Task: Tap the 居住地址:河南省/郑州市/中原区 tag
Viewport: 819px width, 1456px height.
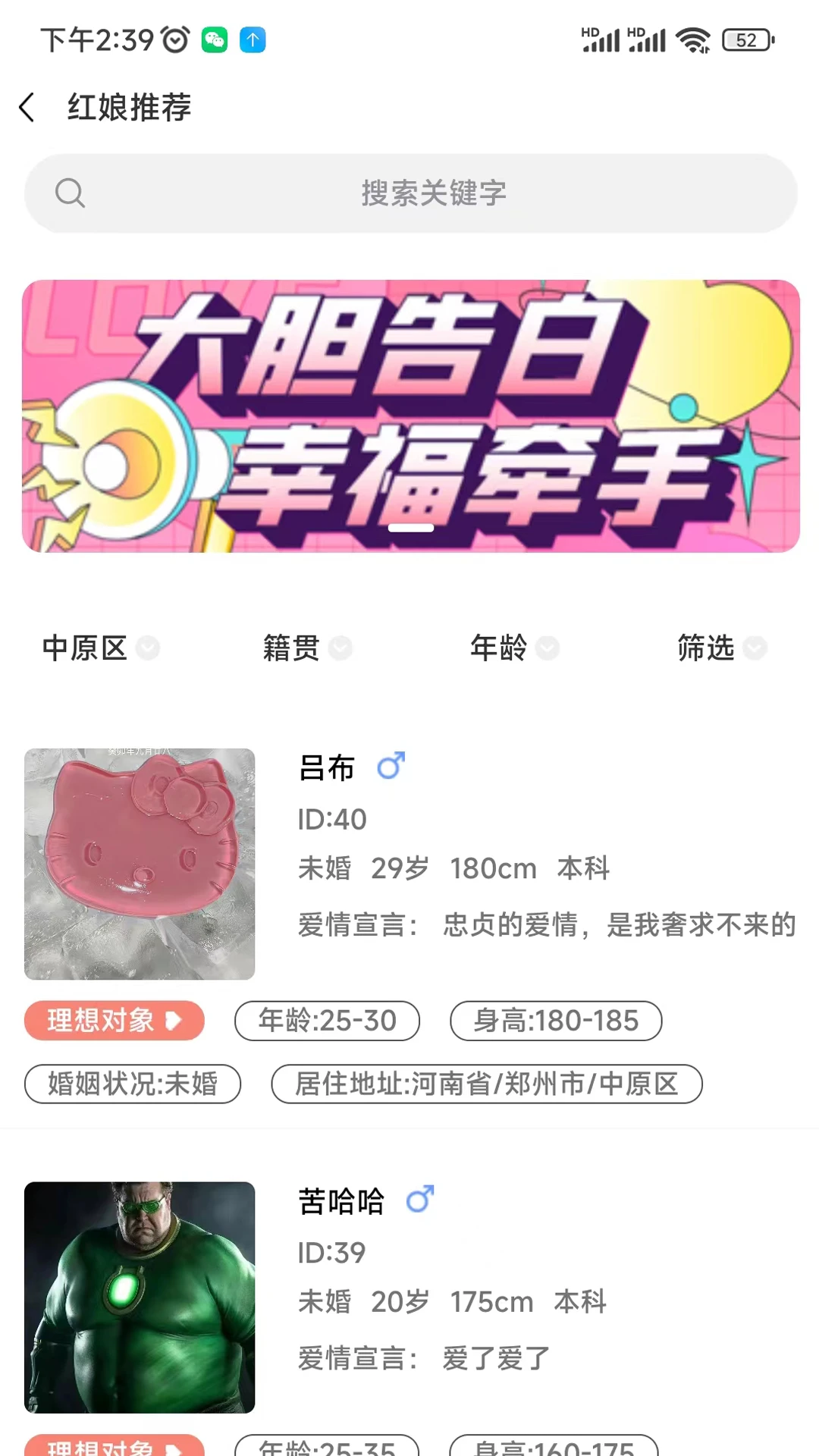Action: (x=488, y=1084)
